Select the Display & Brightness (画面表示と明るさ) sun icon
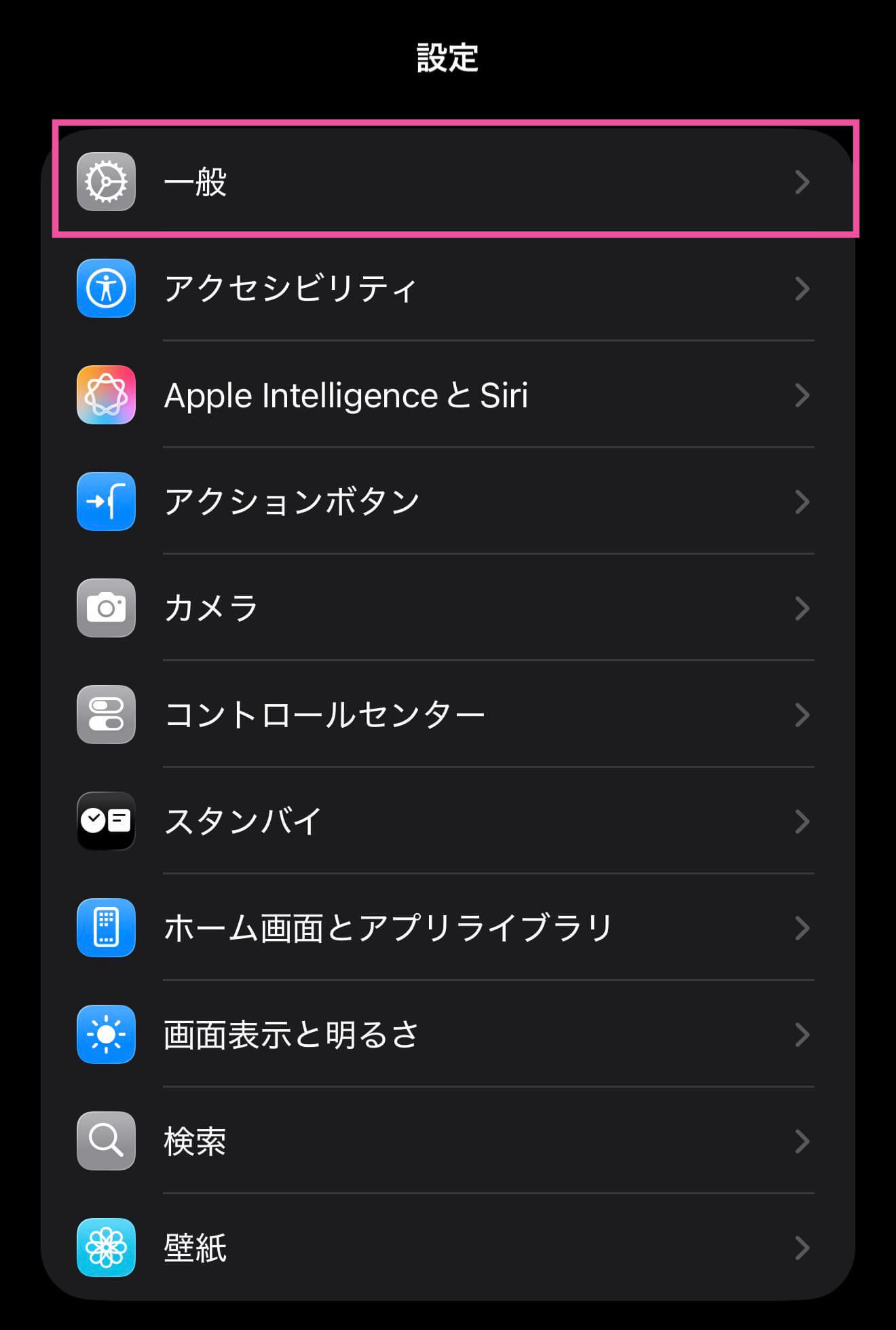 (106, 1035)
